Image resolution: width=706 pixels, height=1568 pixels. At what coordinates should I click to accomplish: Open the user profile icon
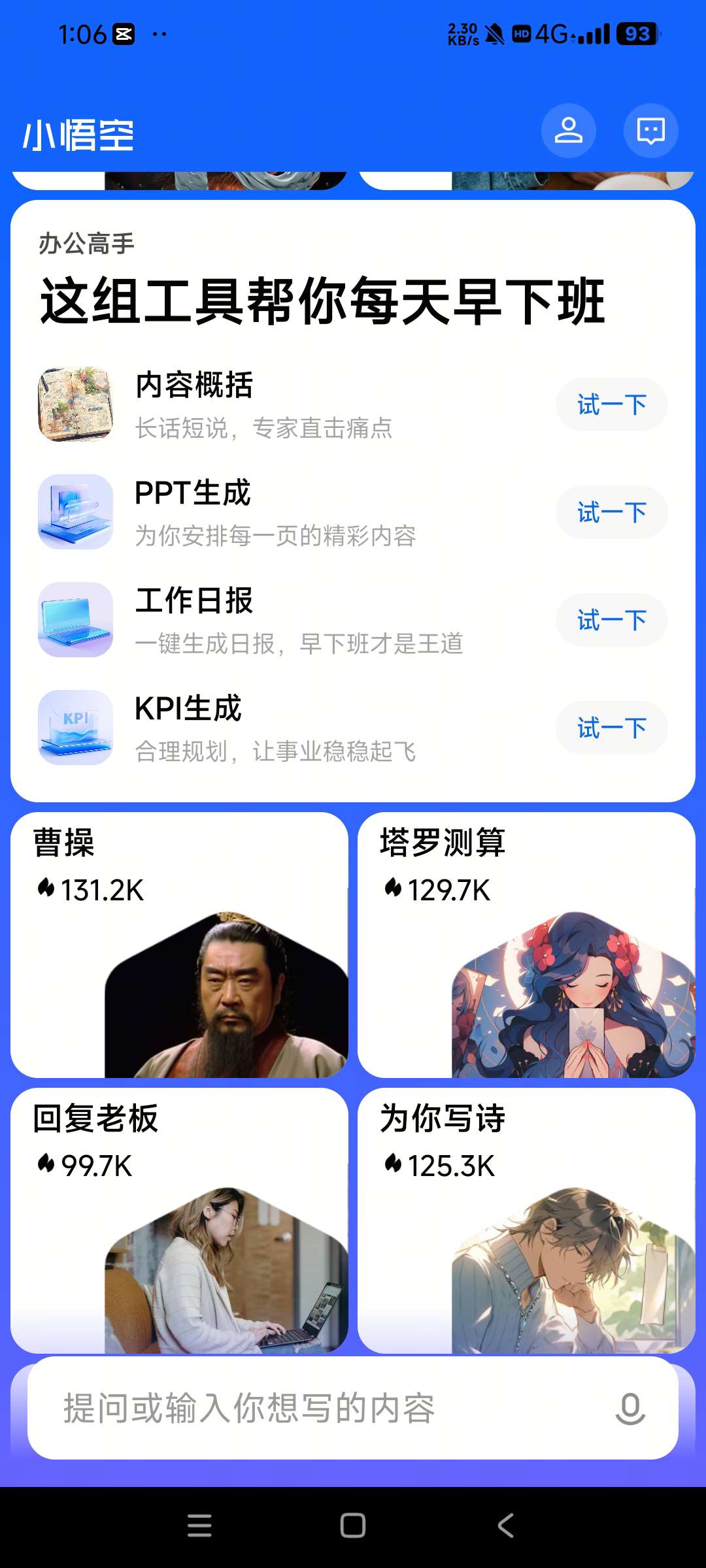pyautogui.click(x=568, y=131)
